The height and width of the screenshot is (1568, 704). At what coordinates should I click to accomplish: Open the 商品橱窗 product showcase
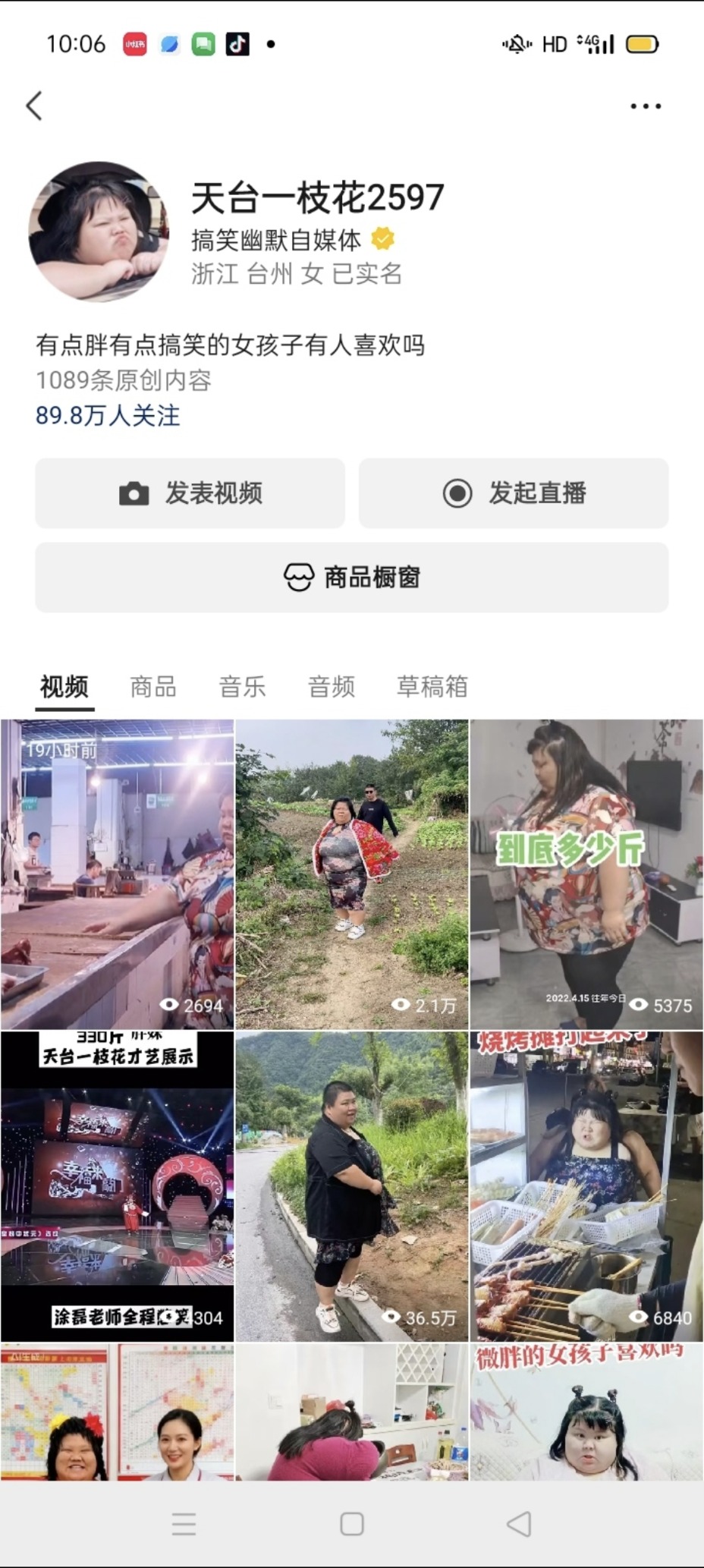352,578
